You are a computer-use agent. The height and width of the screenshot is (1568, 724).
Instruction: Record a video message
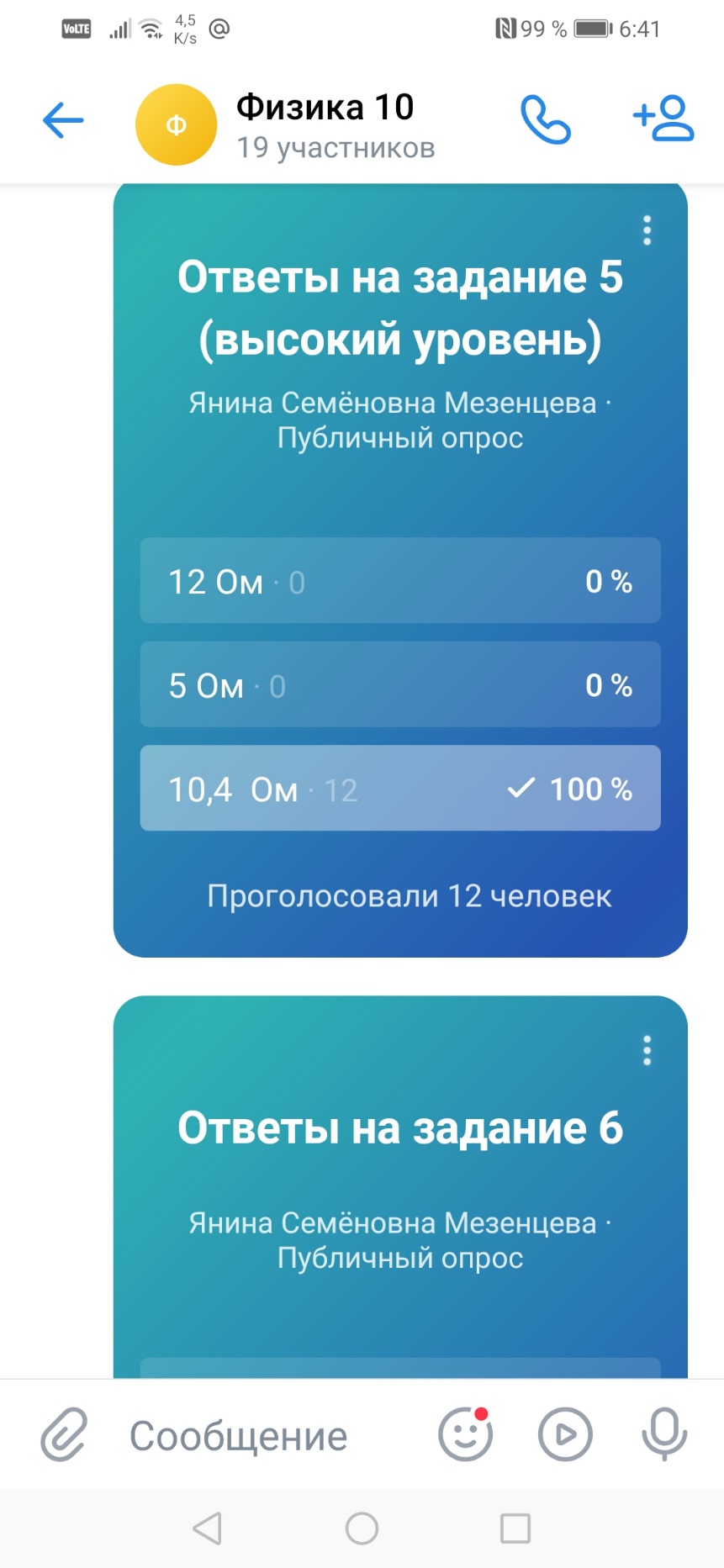(x=565, y=1434)
